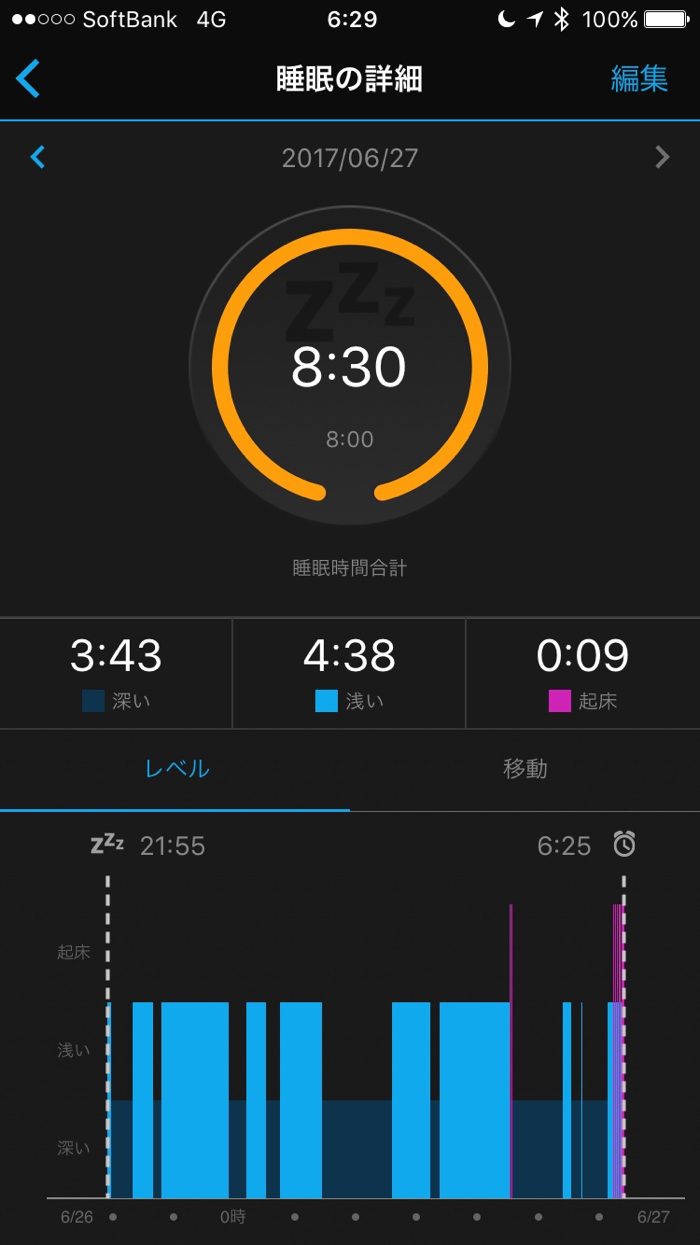Screen dimensions: 700x1245
Task: Go back from sleep details
Action: [x=28, y=78]
